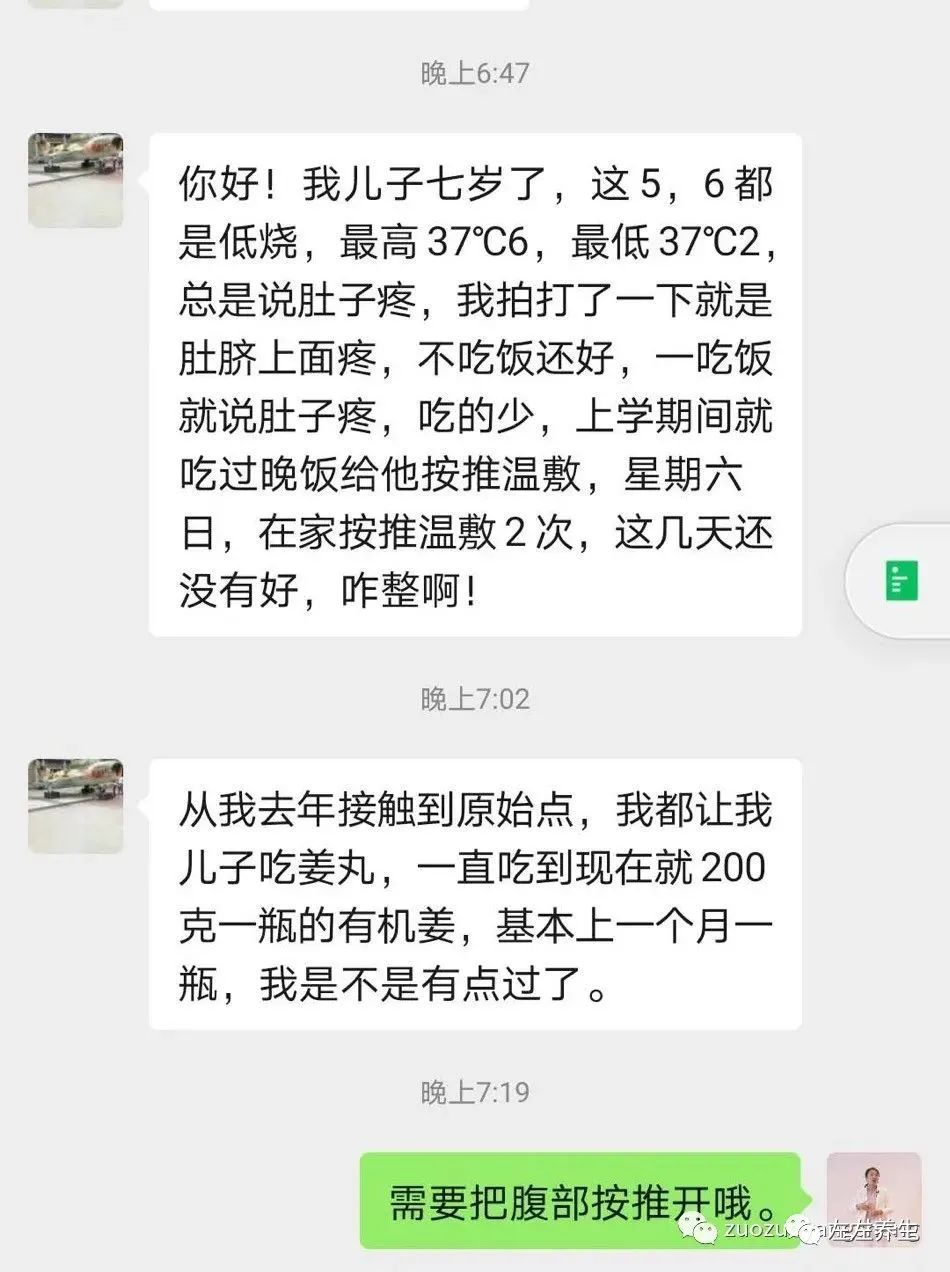950x1272 pixels.
Task: Tap the sender's avatar beside the 7:02 message
Action: click(75, 806)
